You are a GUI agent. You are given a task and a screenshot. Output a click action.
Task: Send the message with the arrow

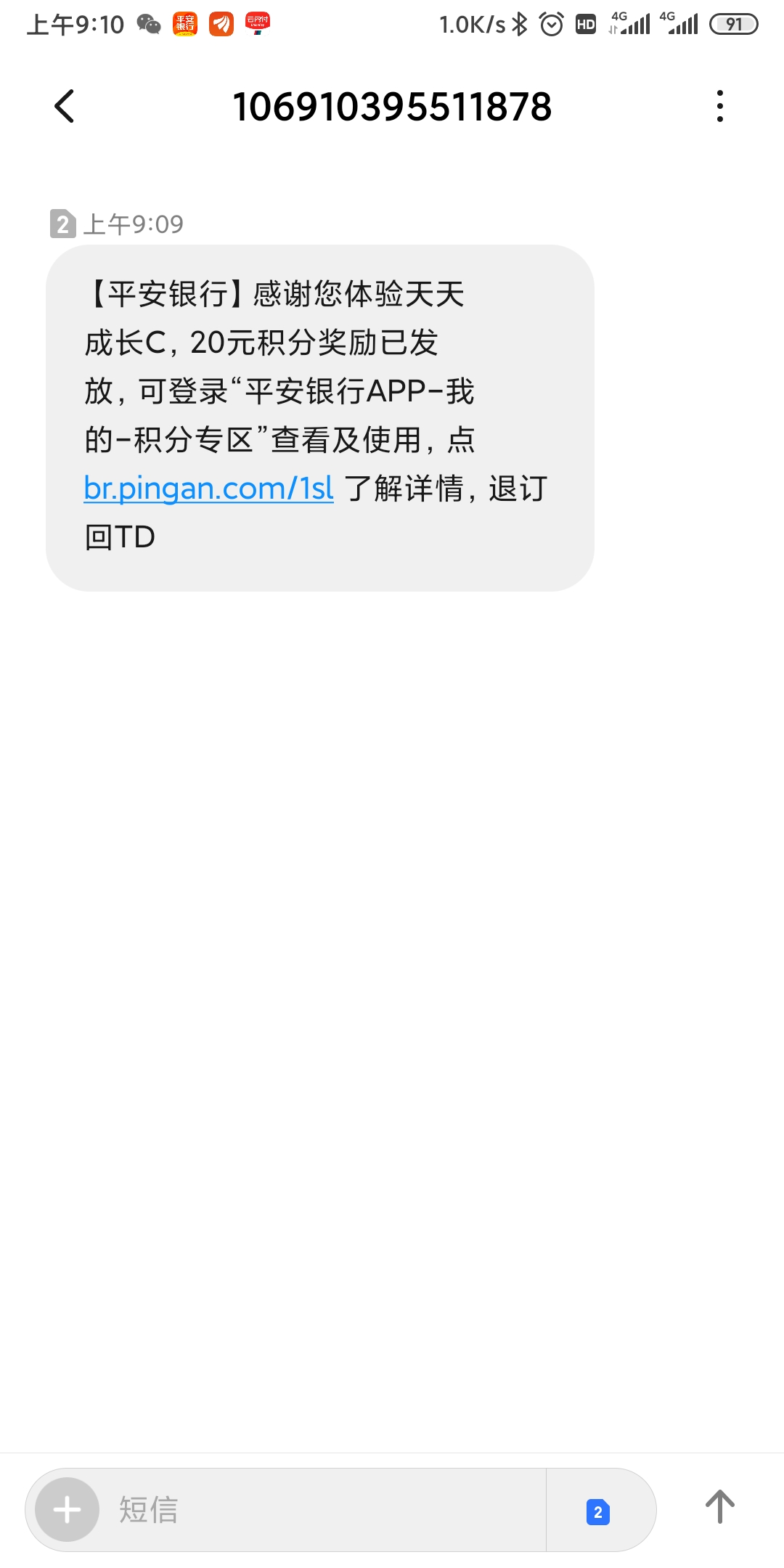(x=719, y=1507)
